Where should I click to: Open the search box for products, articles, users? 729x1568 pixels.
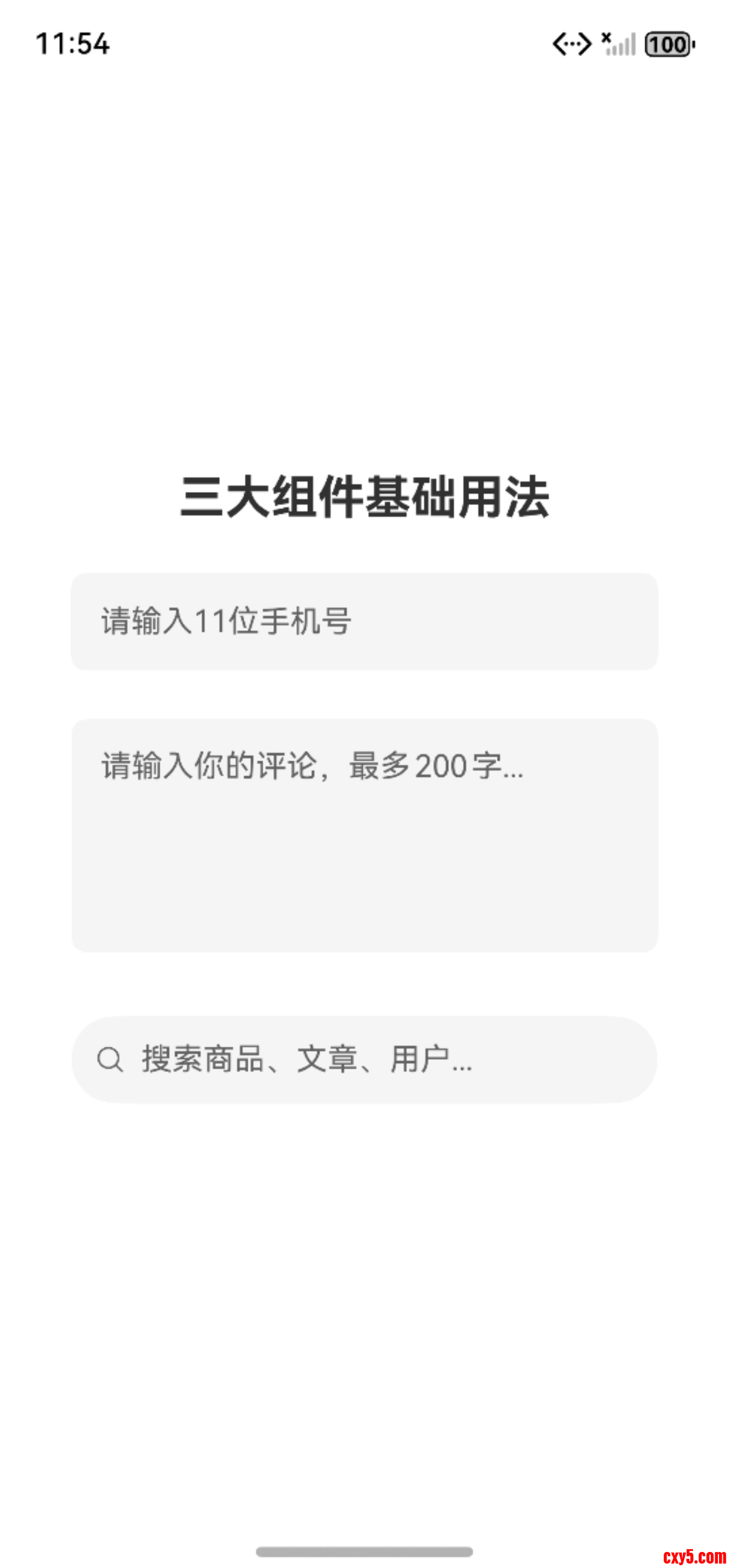[x=364, y=1059]
